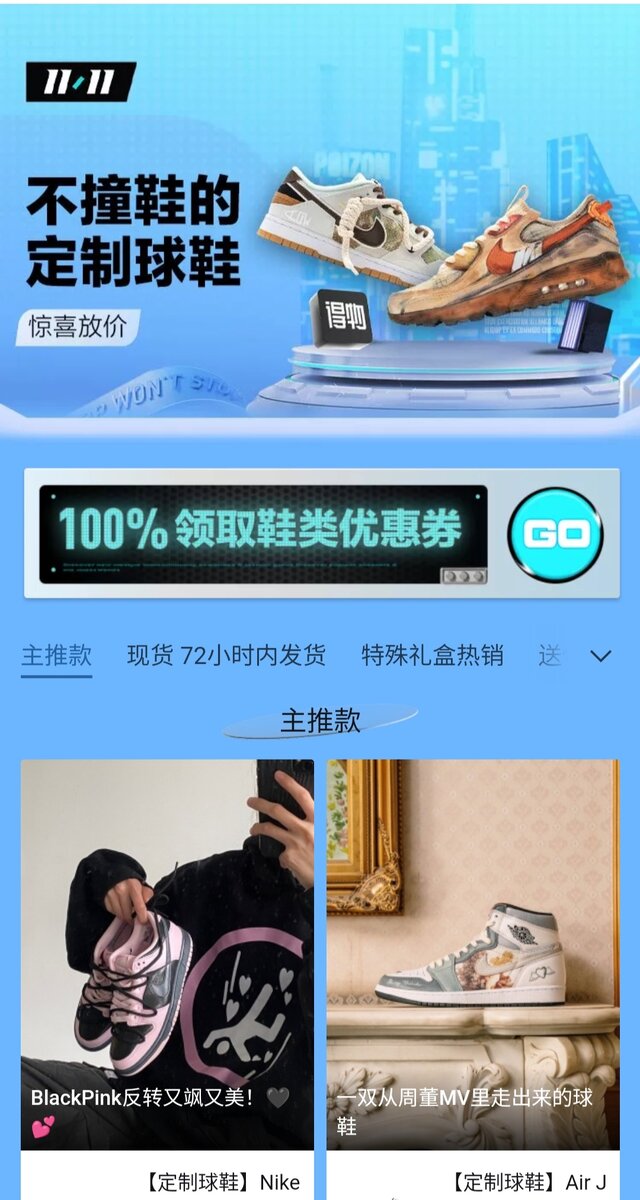Viewport: 640px width, 1200px height.
Task: Tap the GO button to claim coupon
Action: (x=555, y=534)
